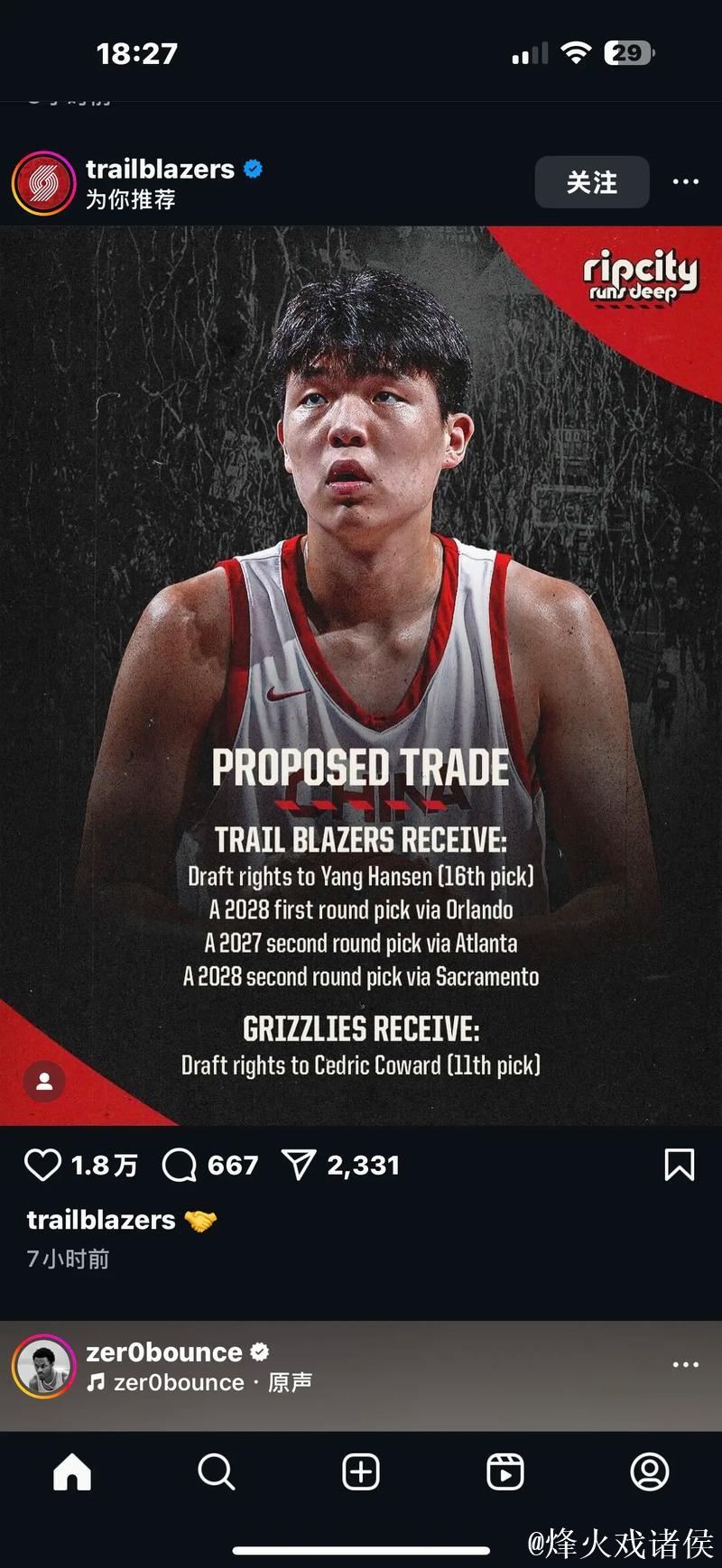Open the zer0bounce profile
The width and height of the screenshot is (722, 1568).
click(43, 1366)
